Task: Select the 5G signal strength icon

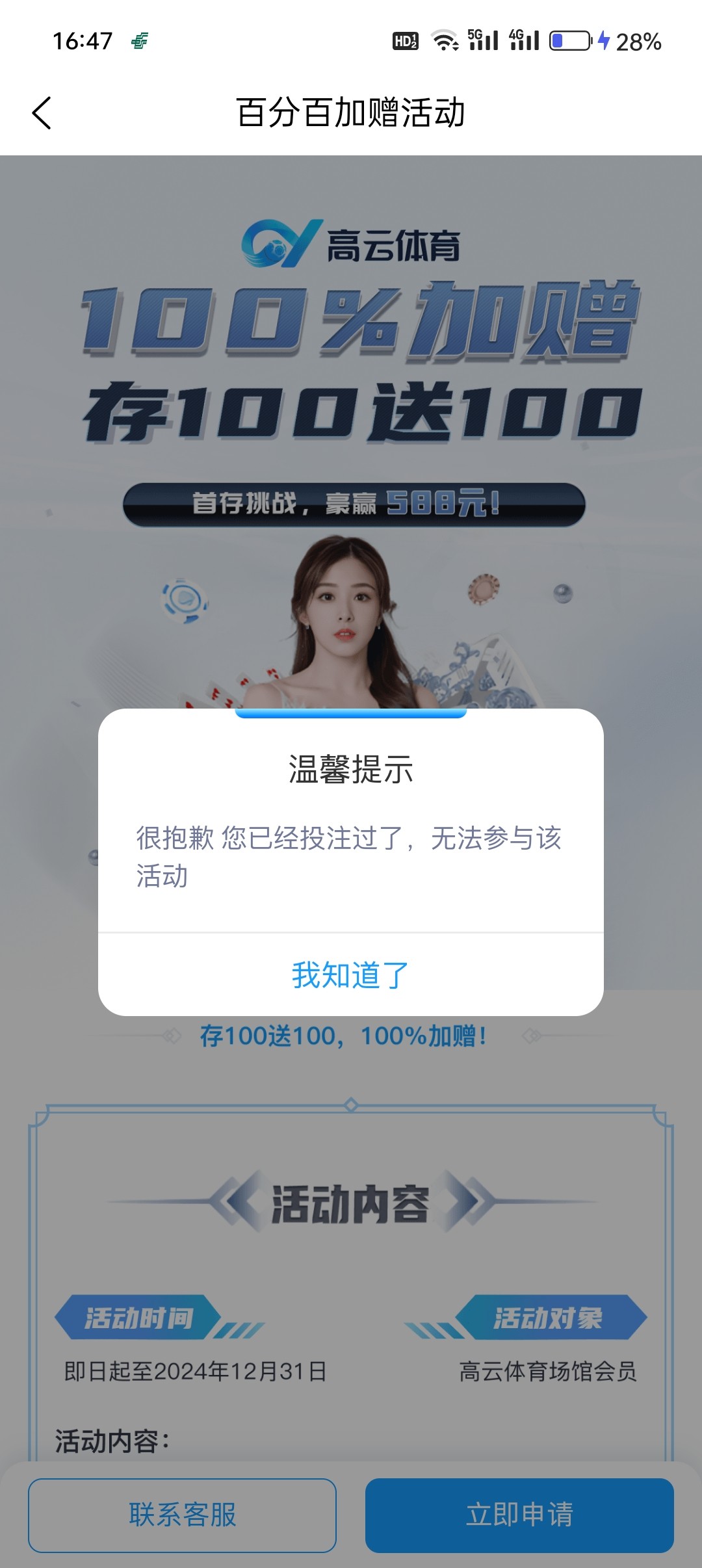Action: [484, 39]
